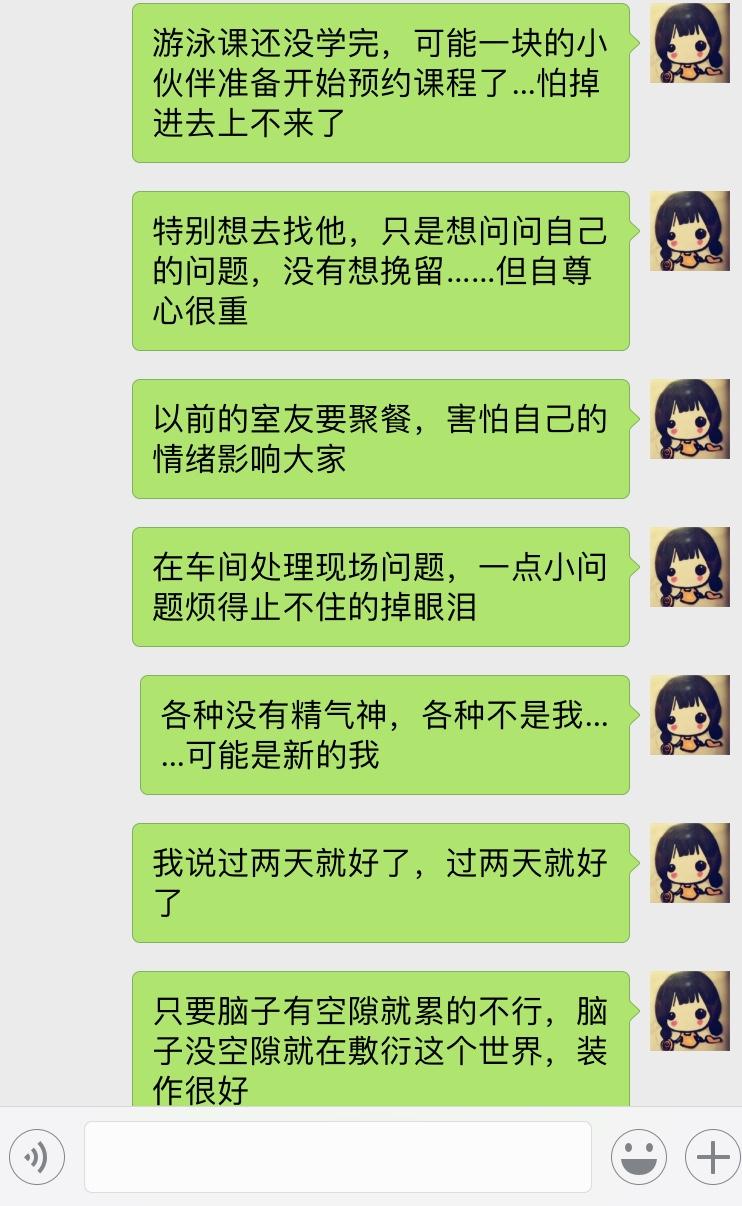The image size is (742, 1206).
Task: Tap avatar beside the 特别想去找他 message
Action: tap(690, 231)
